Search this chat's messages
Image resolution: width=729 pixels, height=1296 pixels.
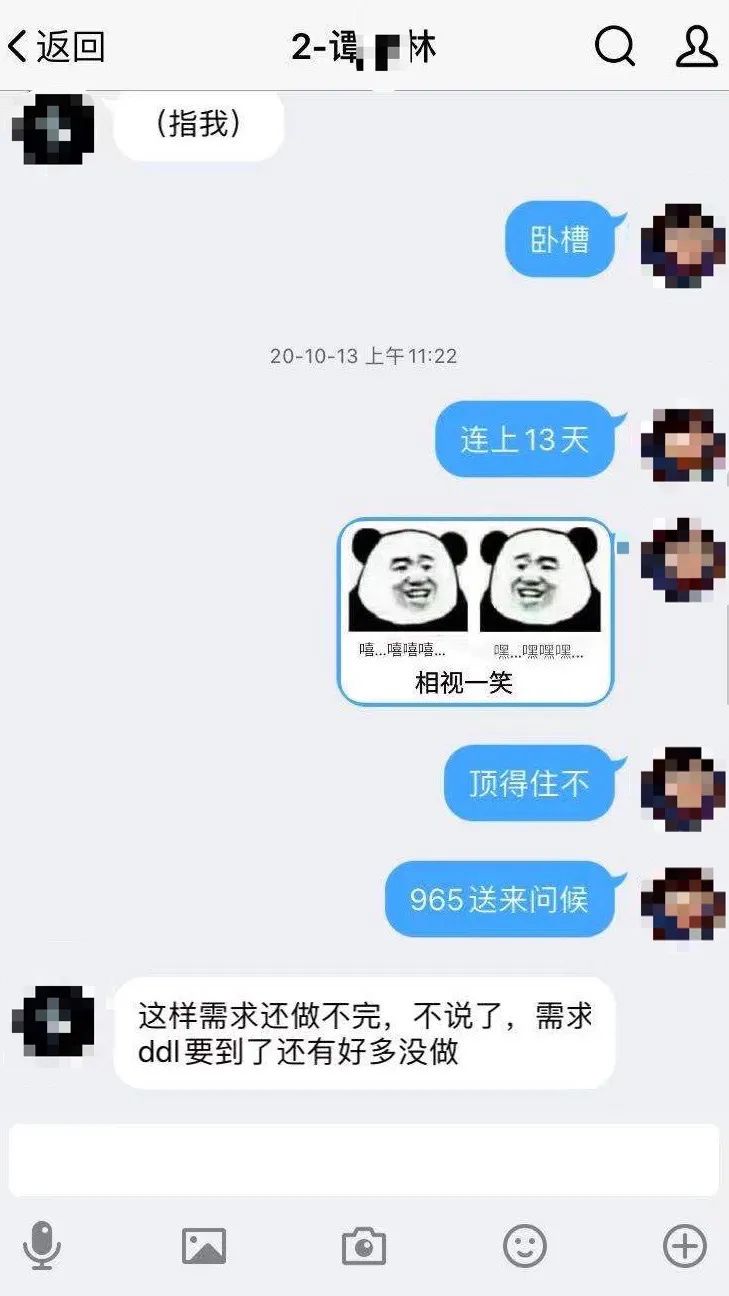click(x=614, y=46)
